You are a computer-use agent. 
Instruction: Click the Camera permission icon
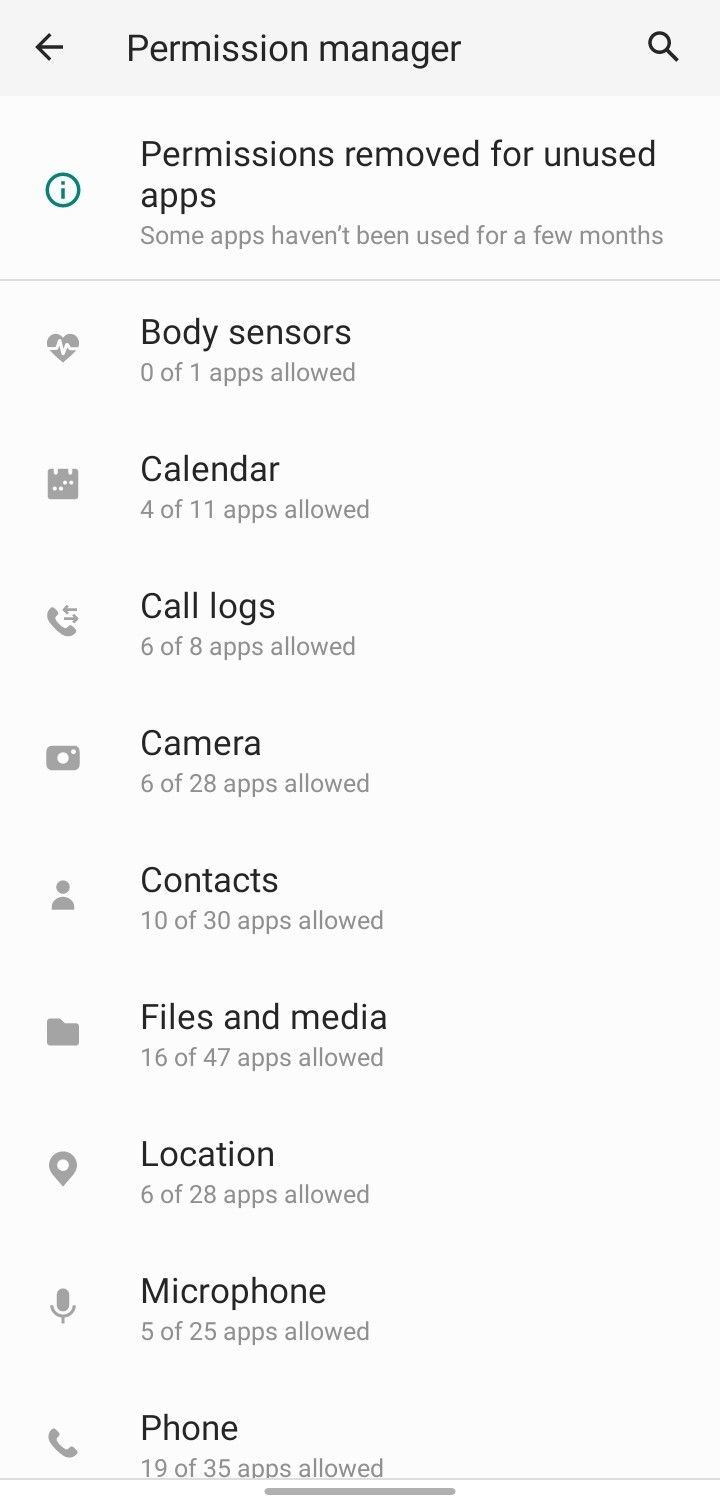pos(62,757)
